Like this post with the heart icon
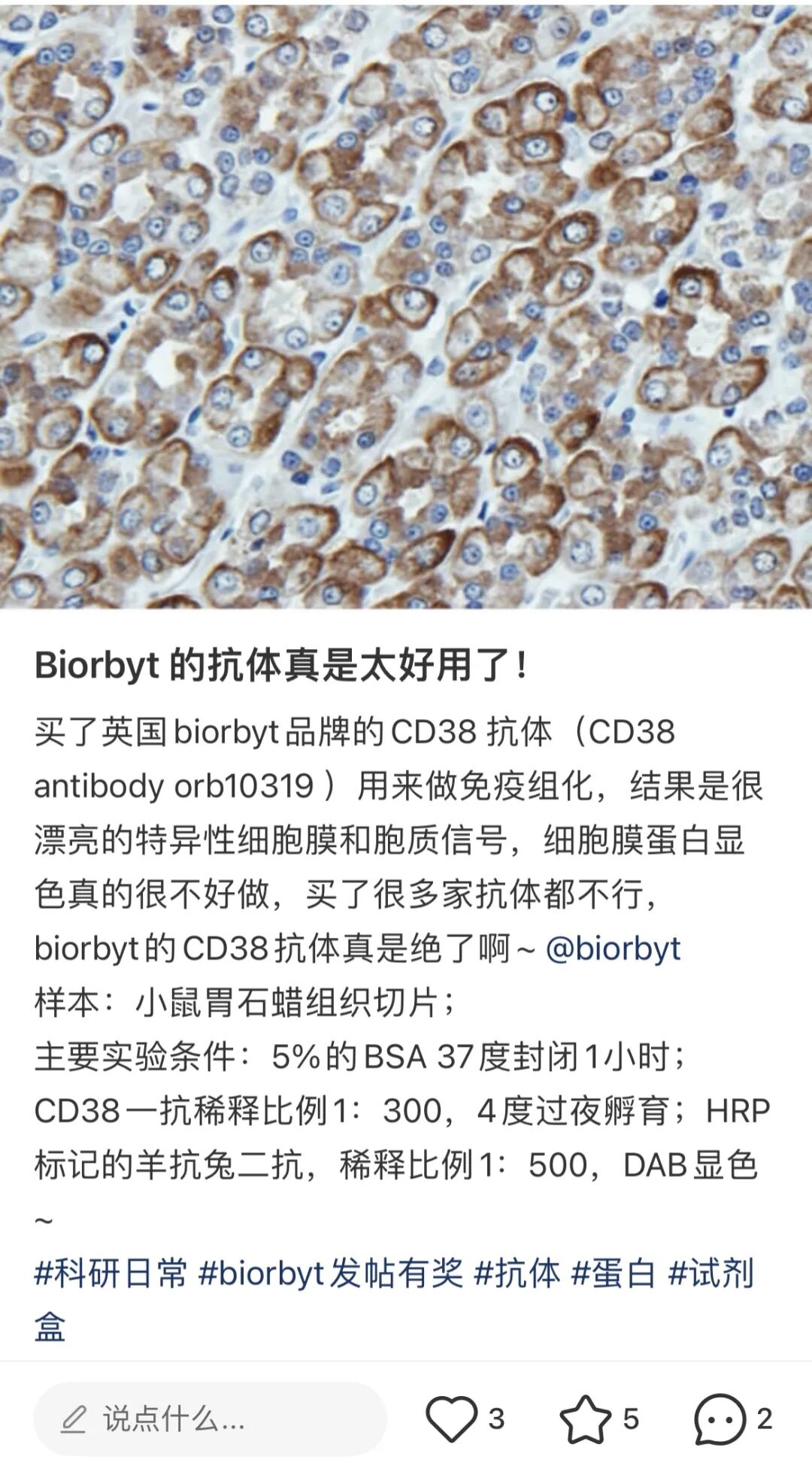The width and height of the screenshot is (812, 1469). 452,1419
